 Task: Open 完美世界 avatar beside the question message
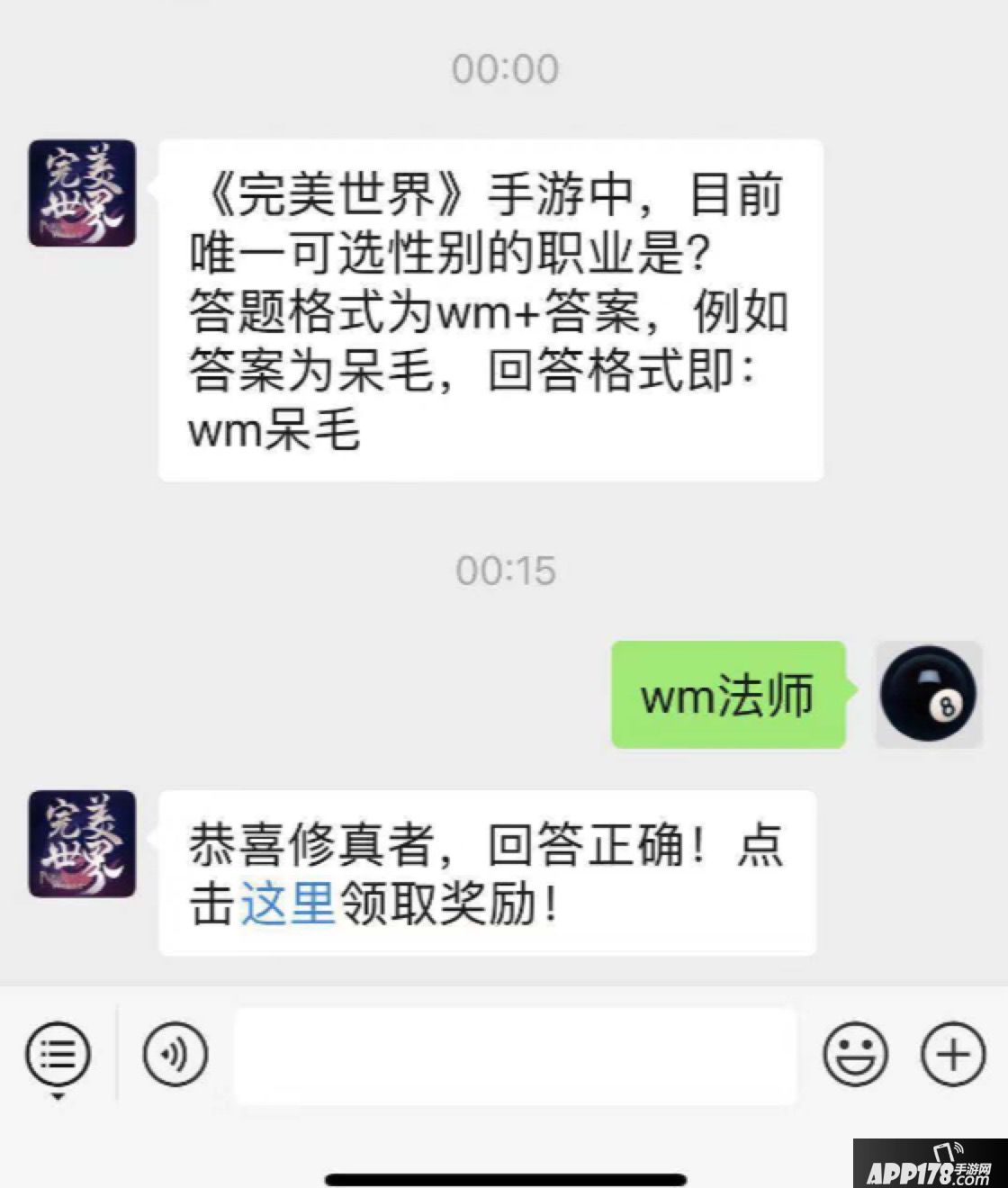point(82,193)
